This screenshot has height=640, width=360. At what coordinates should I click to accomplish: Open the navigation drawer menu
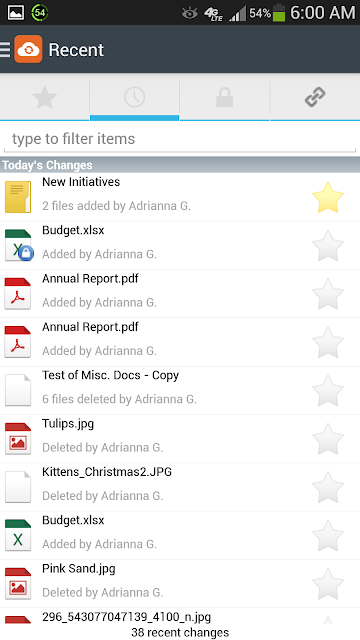pos(6,49)
